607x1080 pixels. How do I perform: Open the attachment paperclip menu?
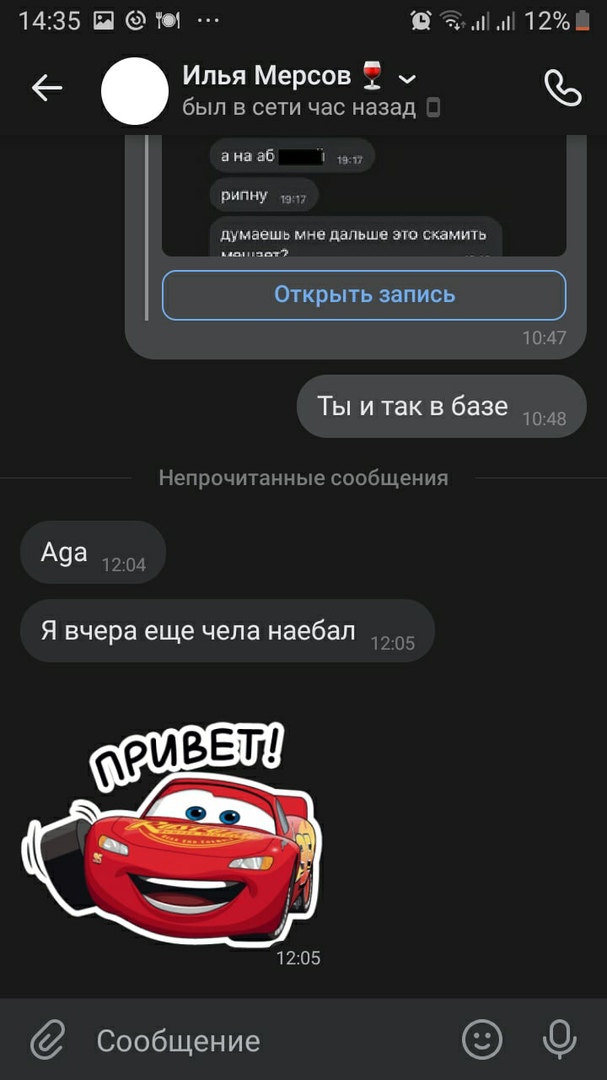[46, 1040]
